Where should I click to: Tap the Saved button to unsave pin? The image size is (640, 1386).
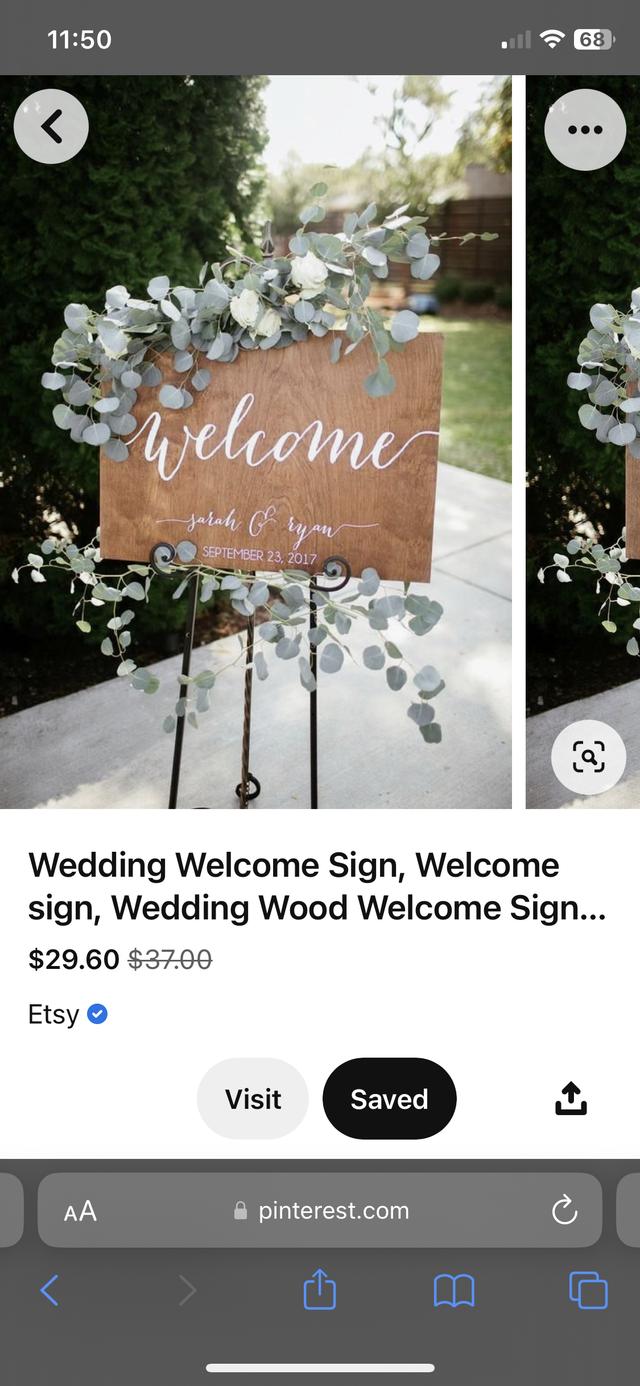pos(389,1099)
